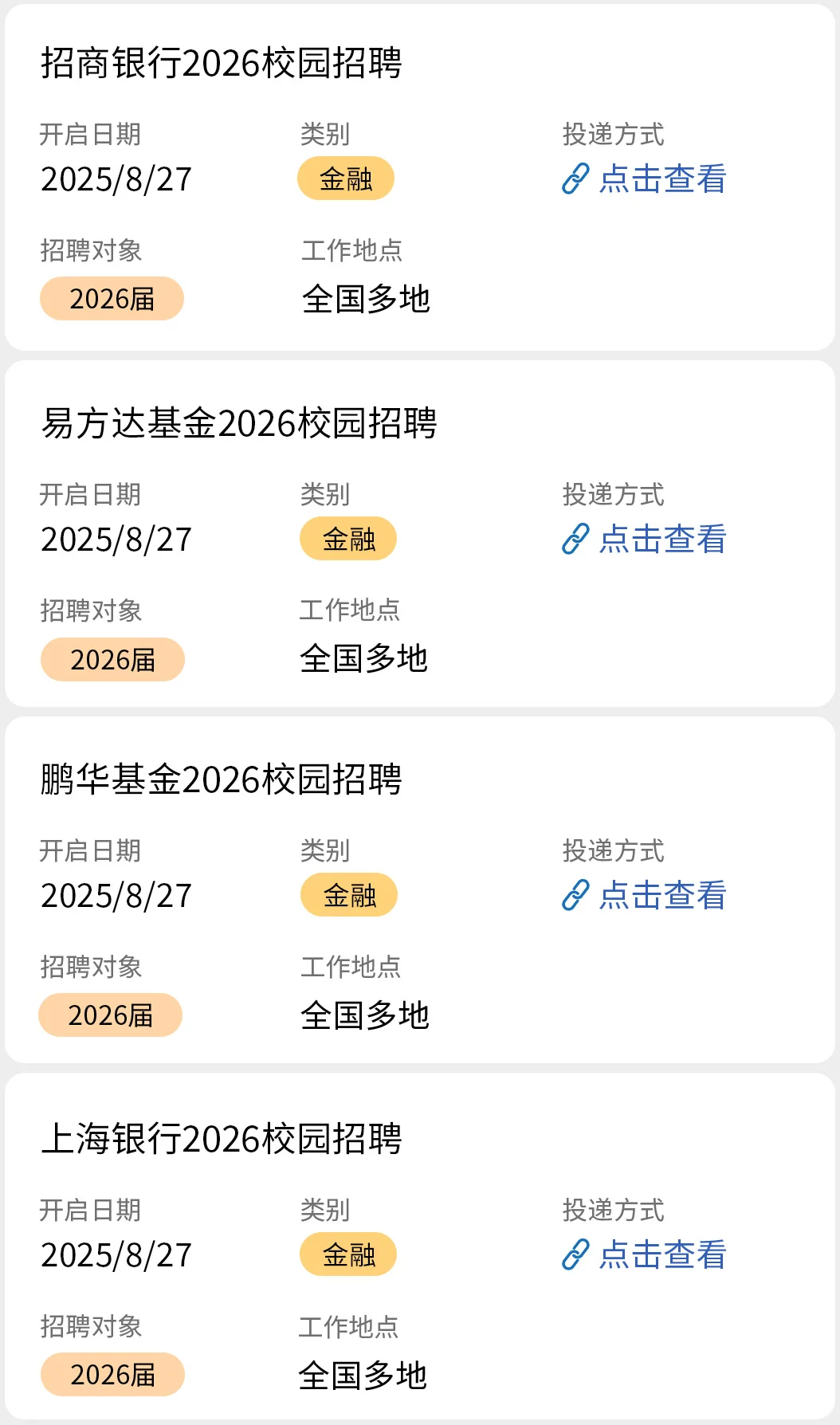View the 鹏华基金2026校园招聘 card details
This screenshot has height=1425, width=840.
[222, 779]
